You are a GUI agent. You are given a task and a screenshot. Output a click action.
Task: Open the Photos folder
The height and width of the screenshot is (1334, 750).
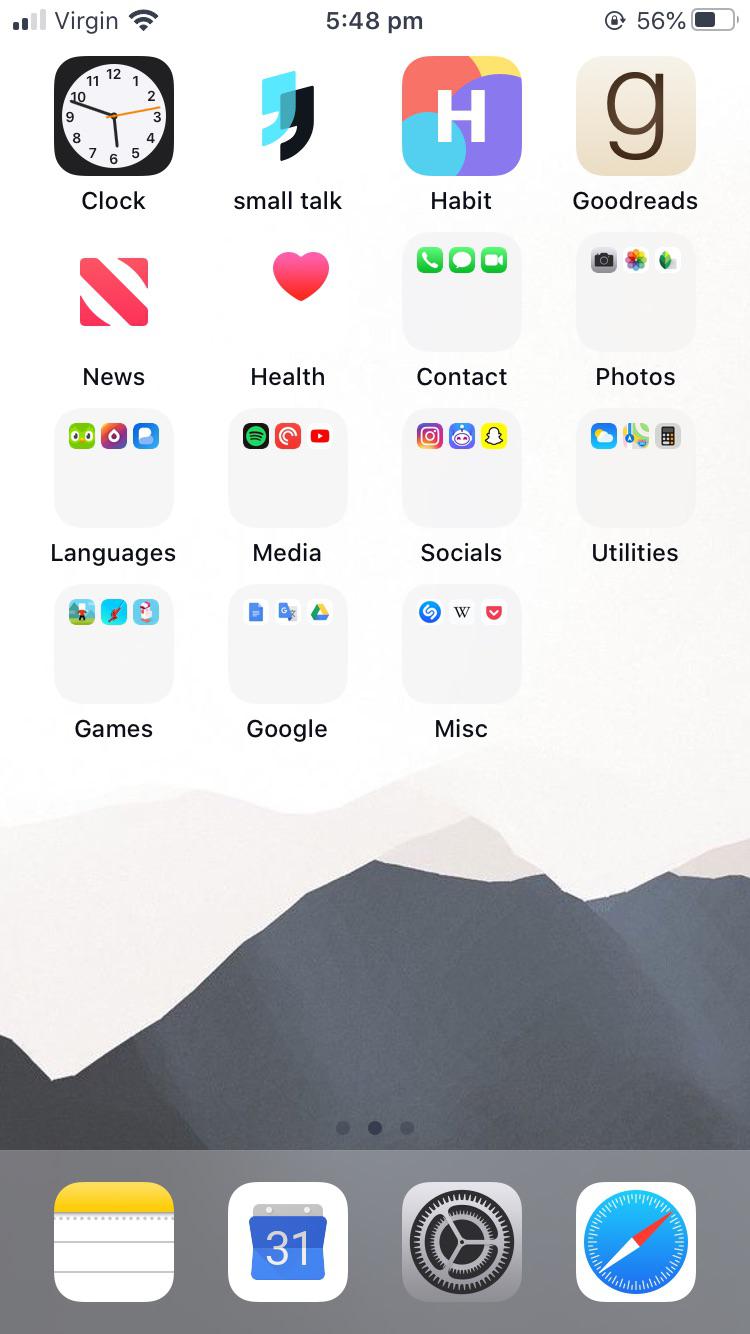pyautogui.click(x=635, y=291)
